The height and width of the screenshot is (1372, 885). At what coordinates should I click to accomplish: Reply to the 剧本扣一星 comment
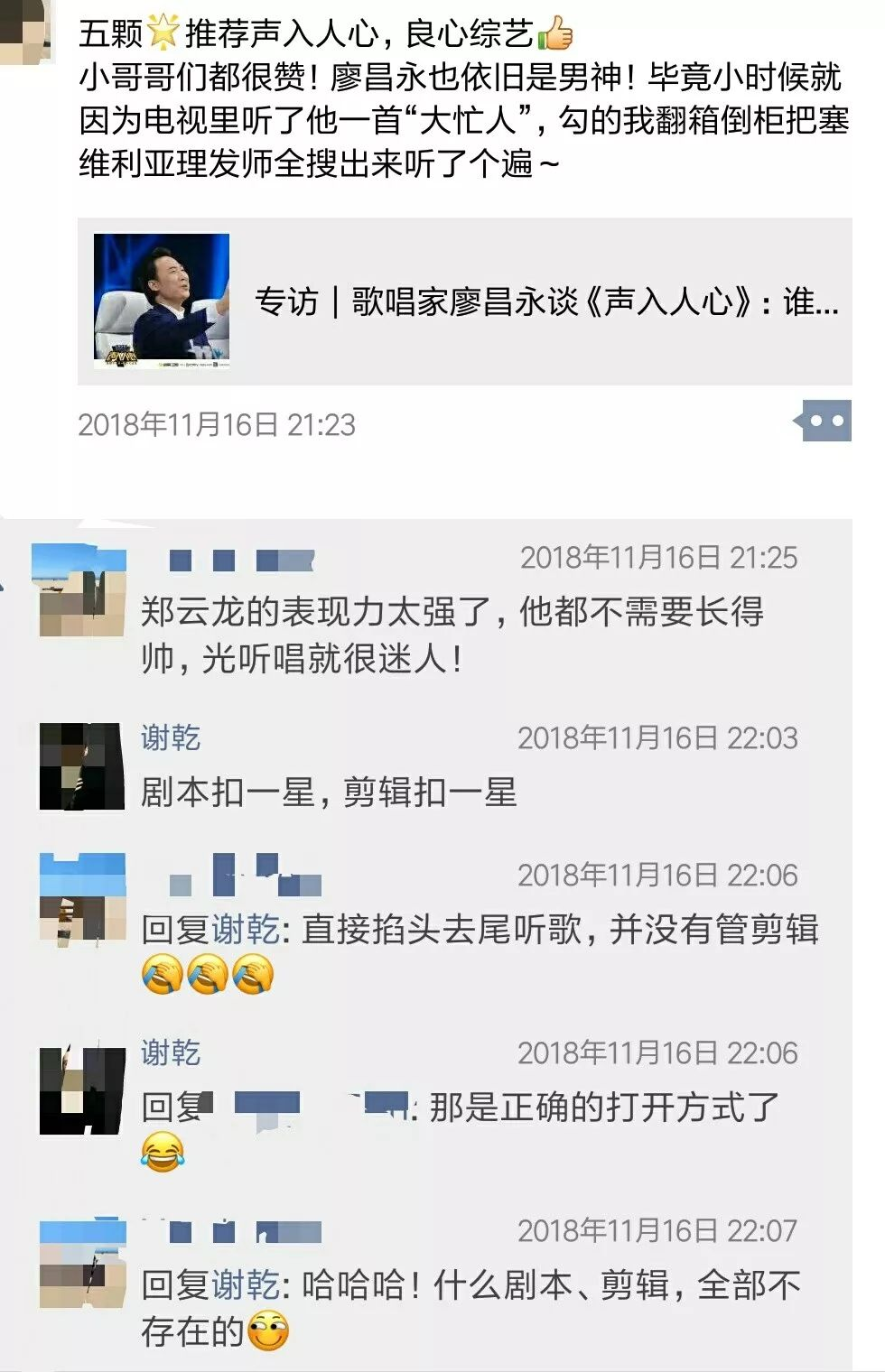pyautogui.click(x=329, y=793)
